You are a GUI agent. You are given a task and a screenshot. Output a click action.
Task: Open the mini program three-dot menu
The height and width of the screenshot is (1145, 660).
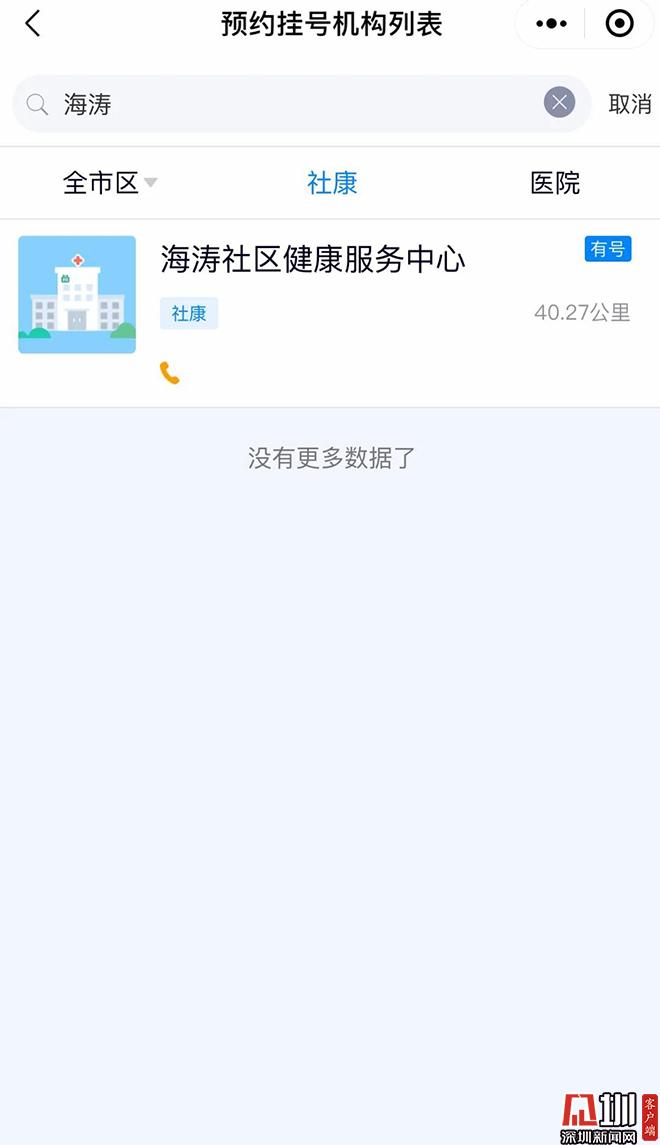[551, 24]
